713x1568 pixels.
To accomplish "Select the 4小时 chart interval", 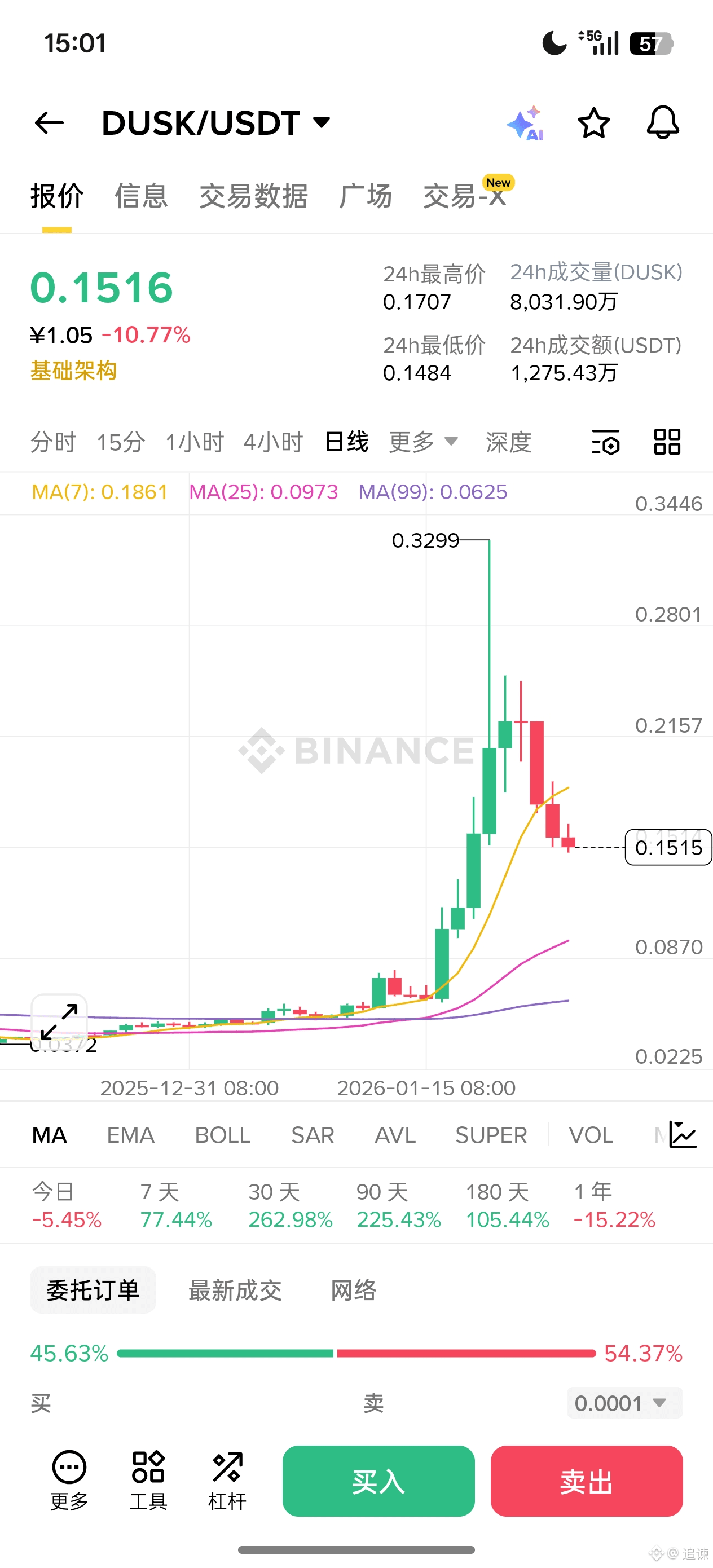I will tap(273, 442).
